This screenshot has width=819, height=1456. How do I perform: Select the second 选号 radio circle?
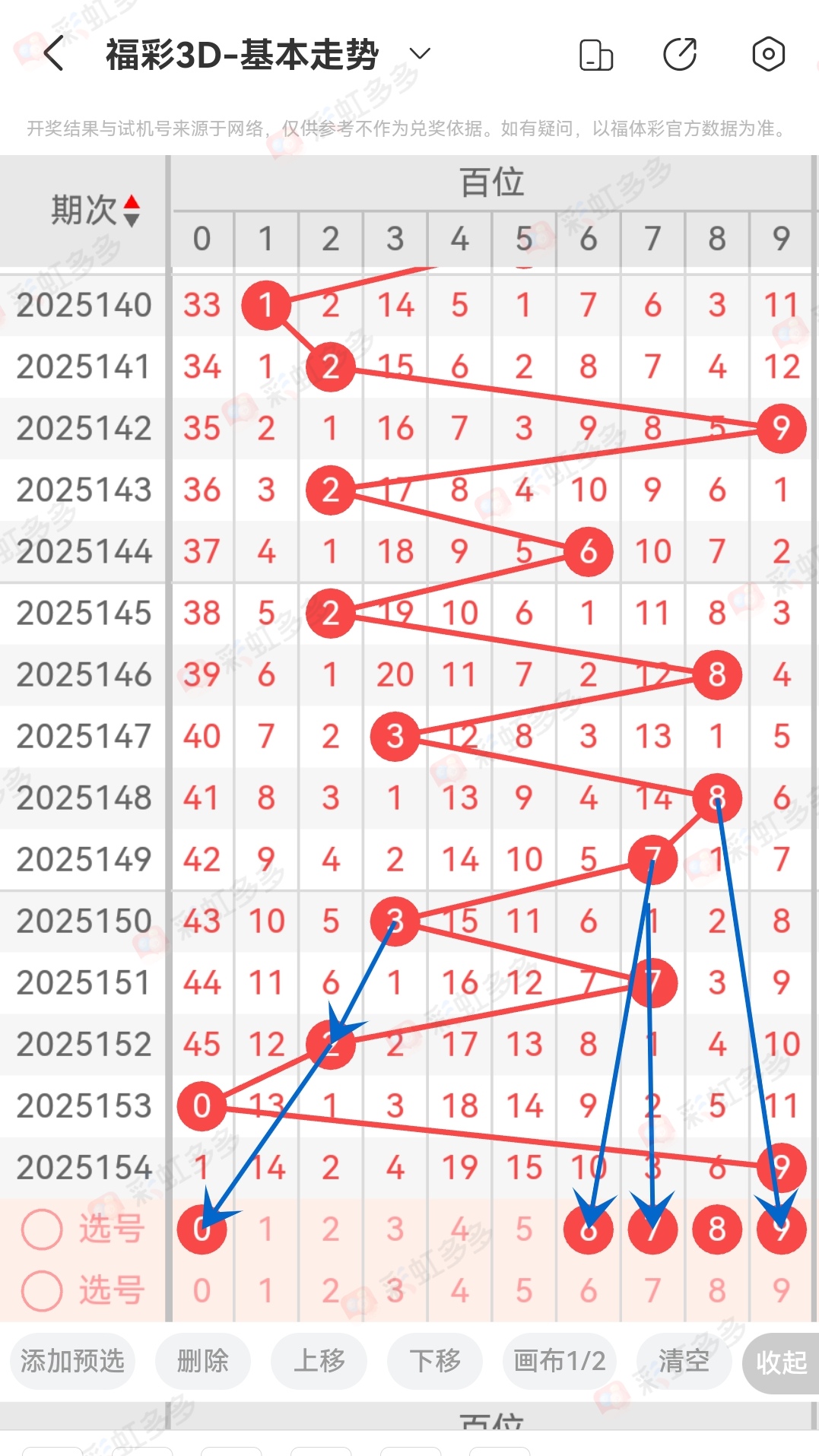42,1291
